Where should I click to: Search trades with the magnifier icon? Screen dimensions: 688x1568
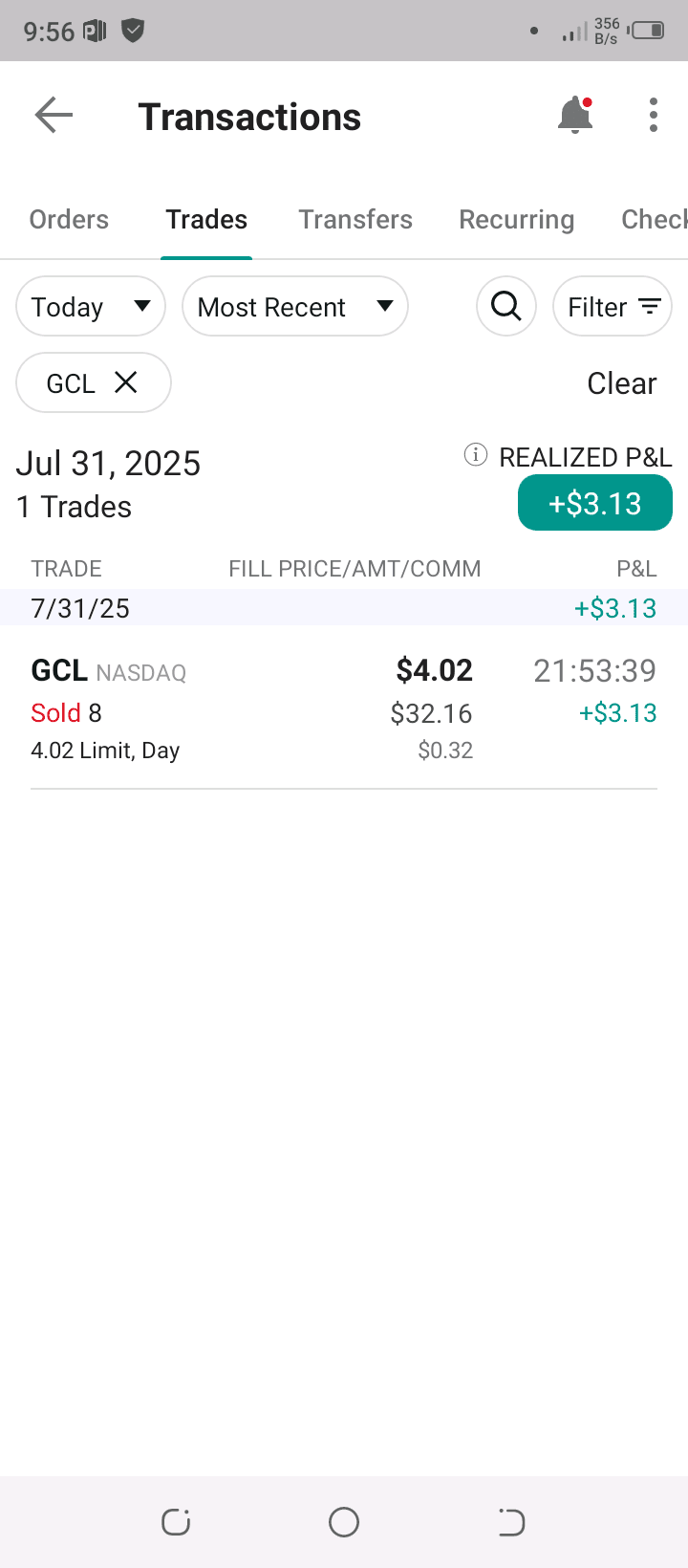click(505, 307)
